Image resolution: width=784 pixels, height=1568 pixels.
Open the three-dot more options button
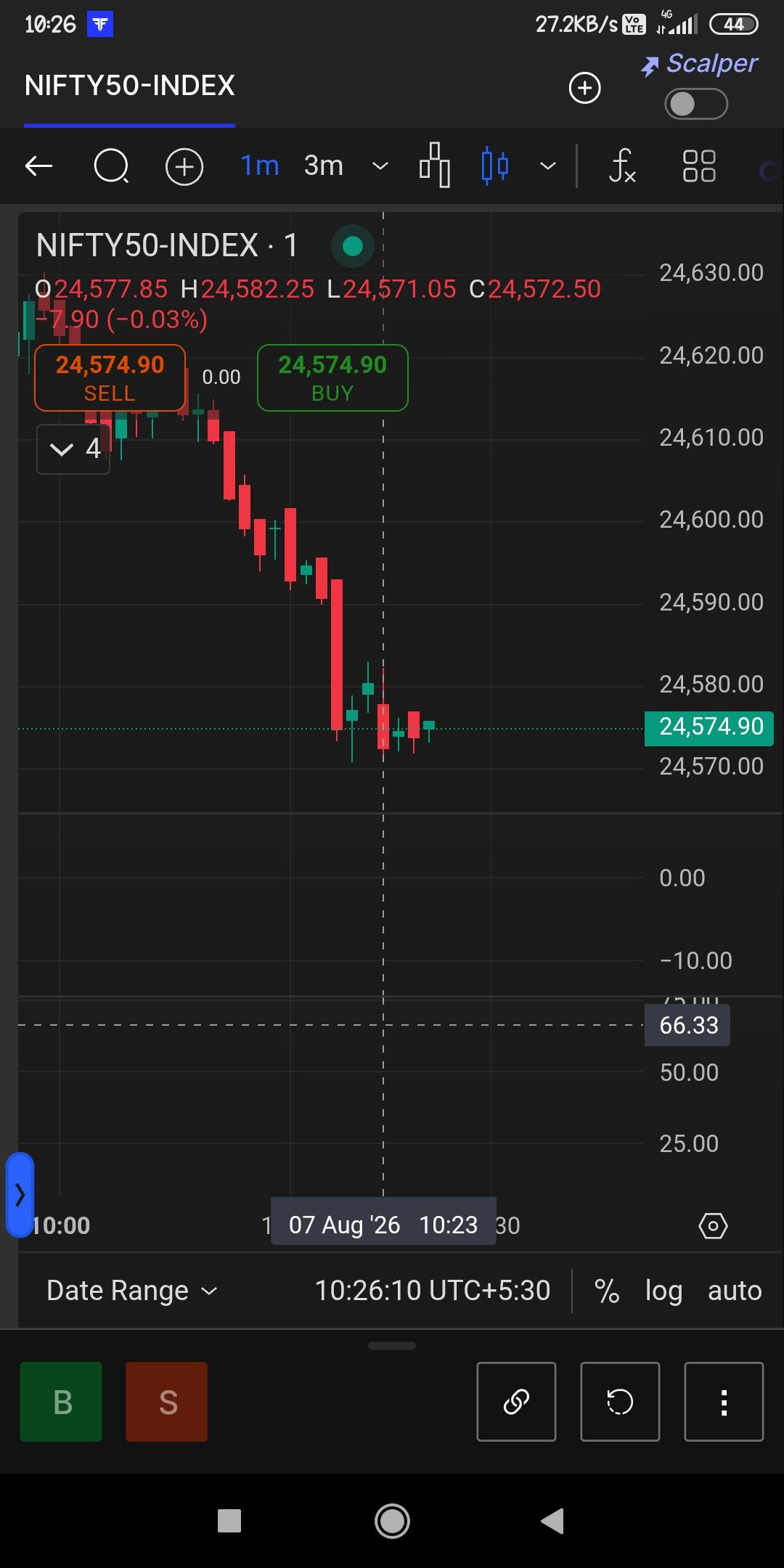[724, 1402]
